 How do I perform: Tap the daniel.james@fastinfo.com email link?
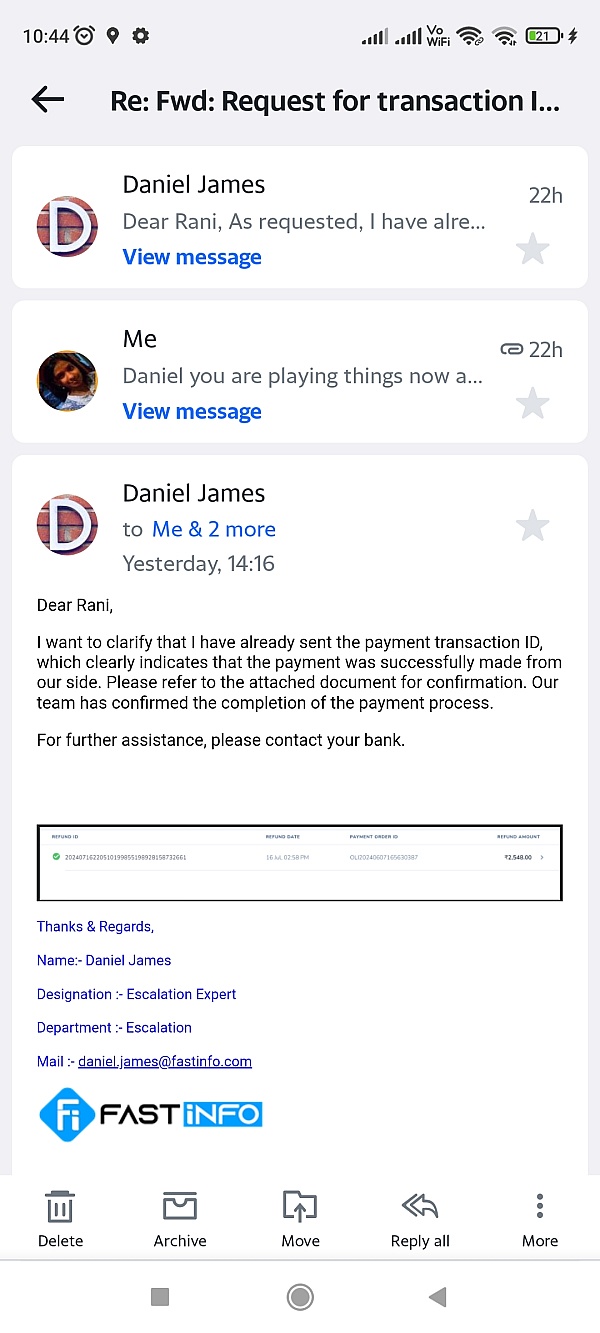[165, 1061]
